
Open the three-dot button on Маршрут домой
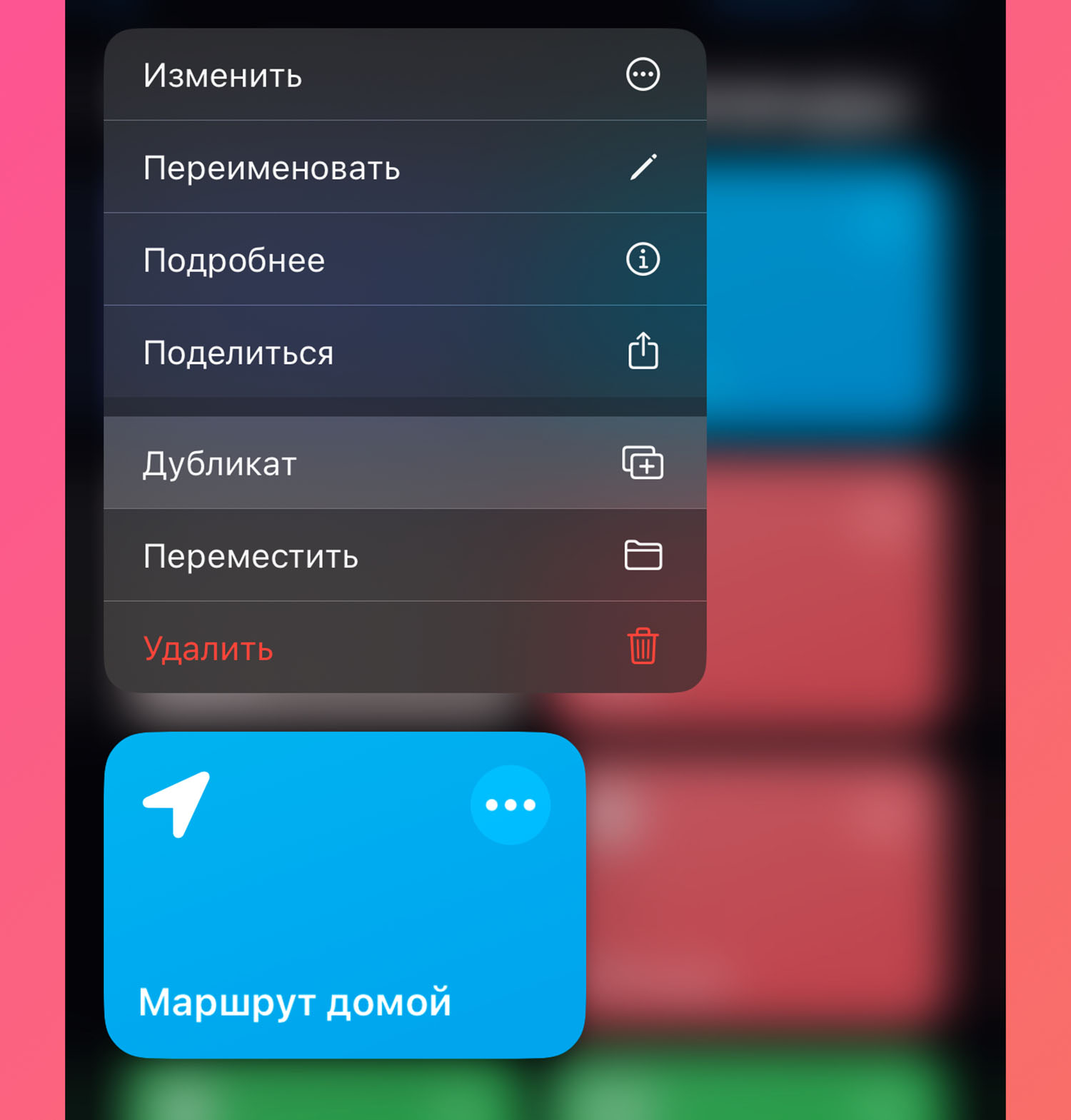tap(510, 804)
